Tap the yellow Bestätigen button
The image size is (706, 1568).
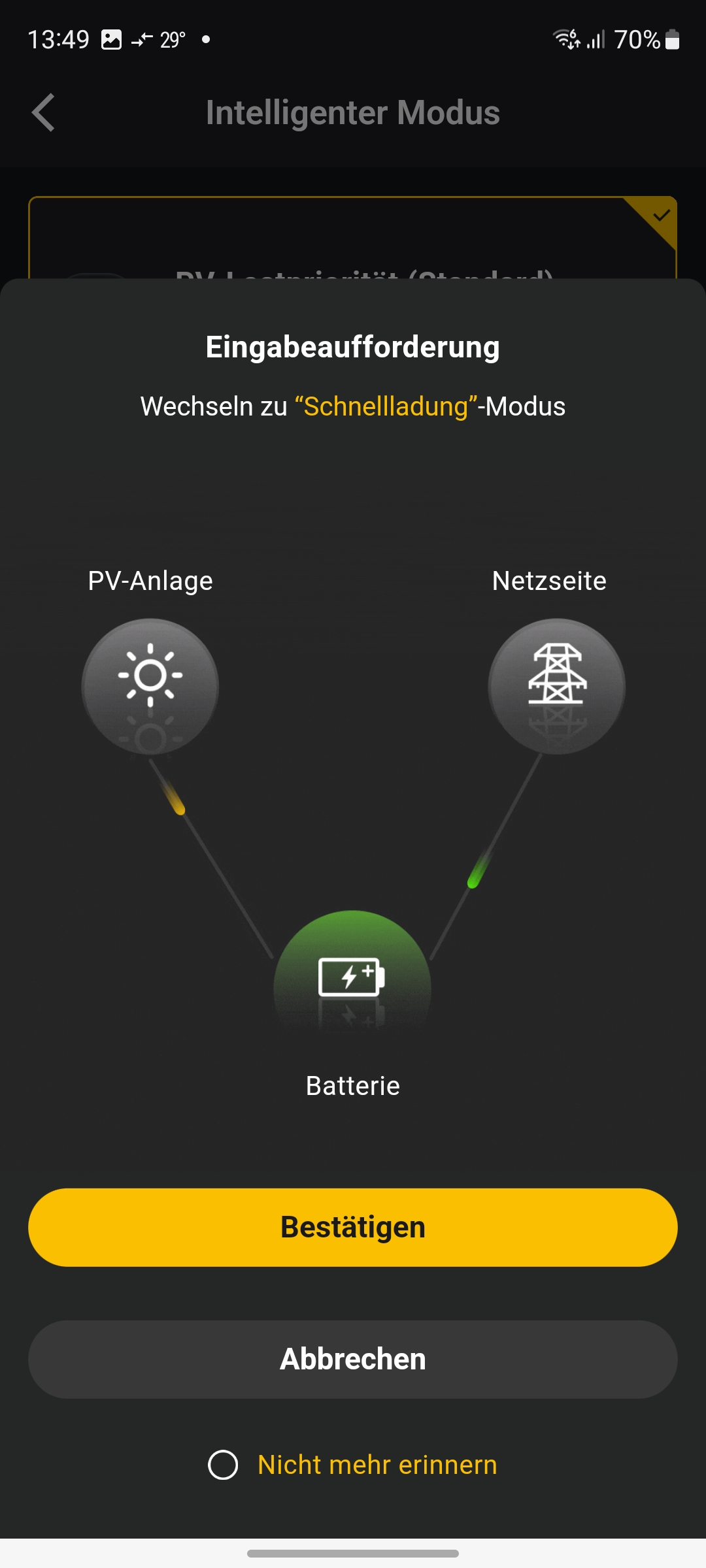tap(353, 1227)
